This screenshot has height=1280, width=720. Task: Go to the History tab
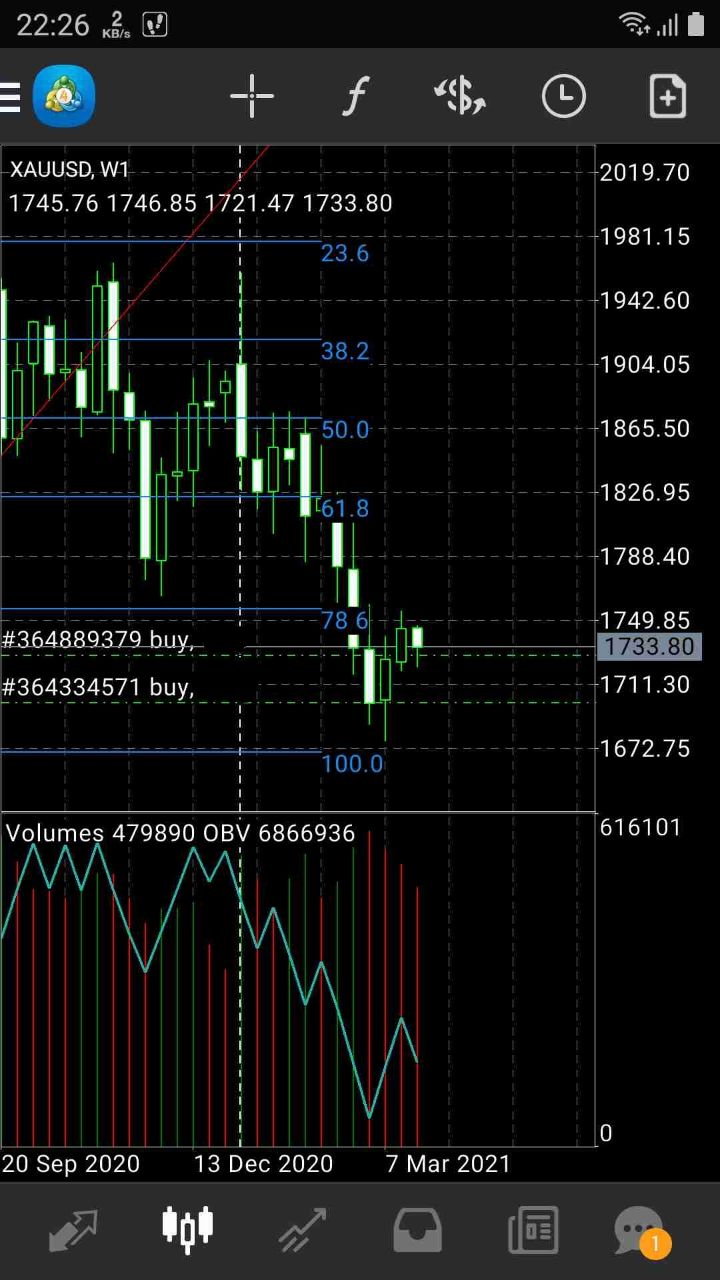point(418,1229)
